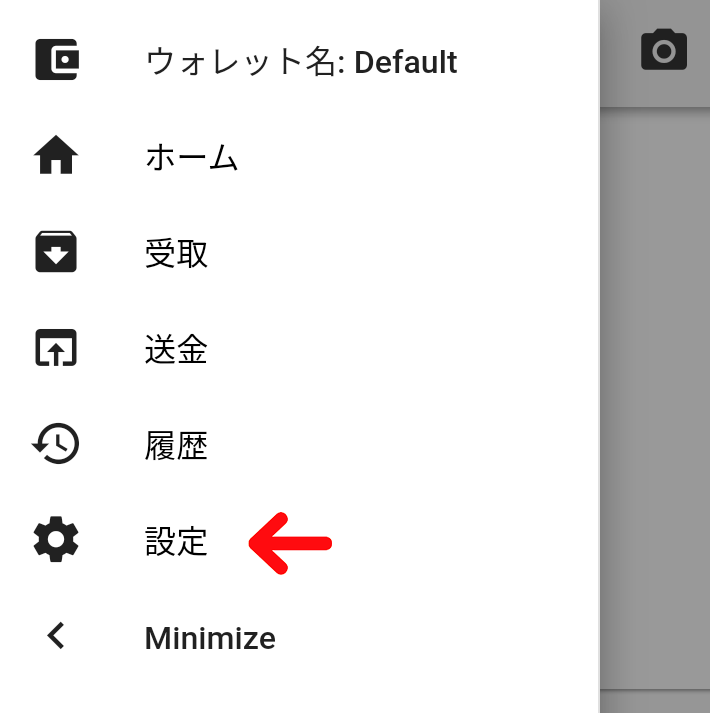Tap Minimize to collapse the drawer
This screenshot has width=710, height=713.
click(x=209, y=637)
